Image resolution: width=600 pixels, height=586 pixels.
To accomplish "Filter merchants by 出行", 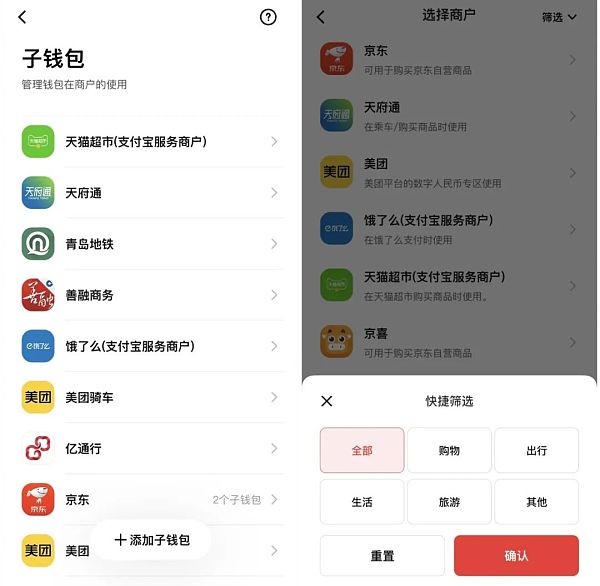I will point(536,450).
